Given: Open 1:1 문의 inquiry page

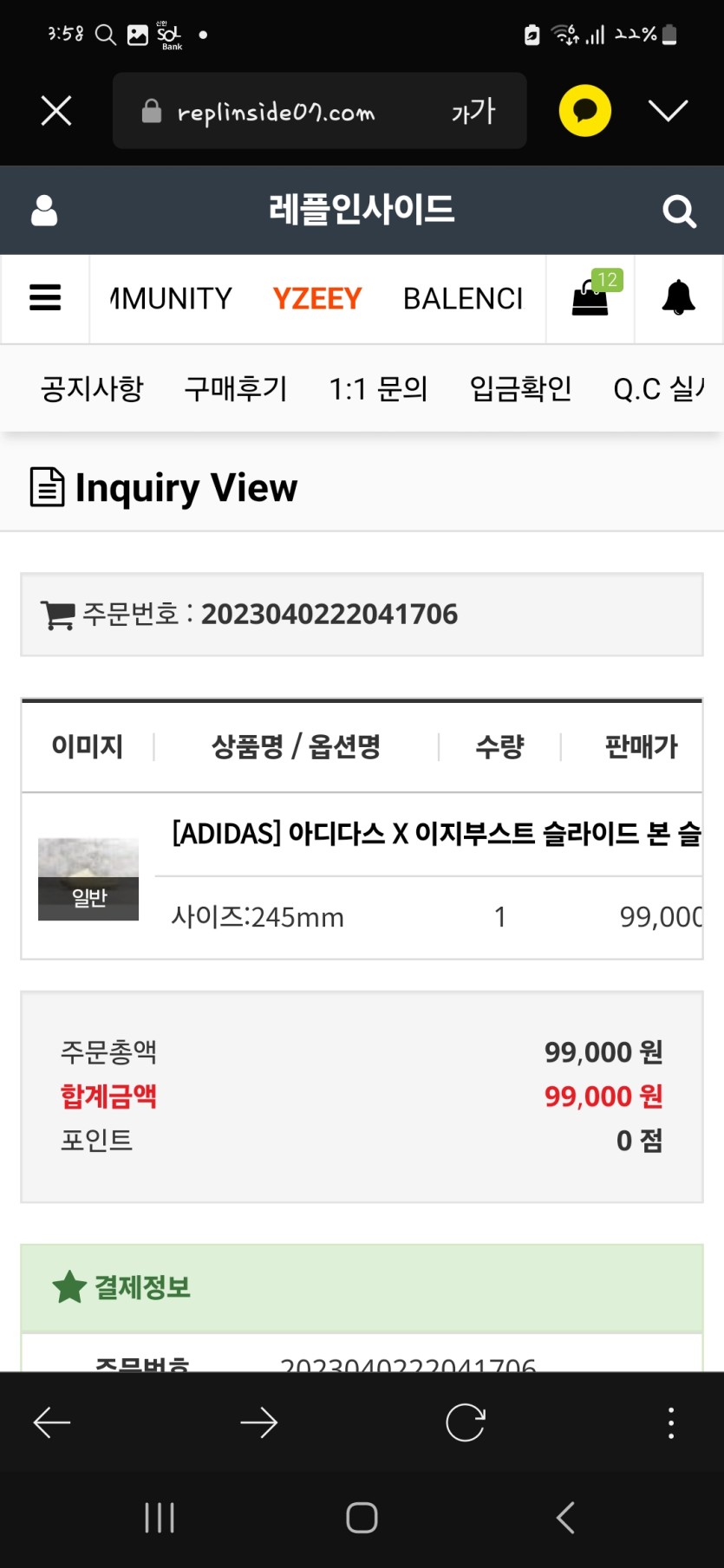Looking at the screenshot, I should tap(378, 388).
